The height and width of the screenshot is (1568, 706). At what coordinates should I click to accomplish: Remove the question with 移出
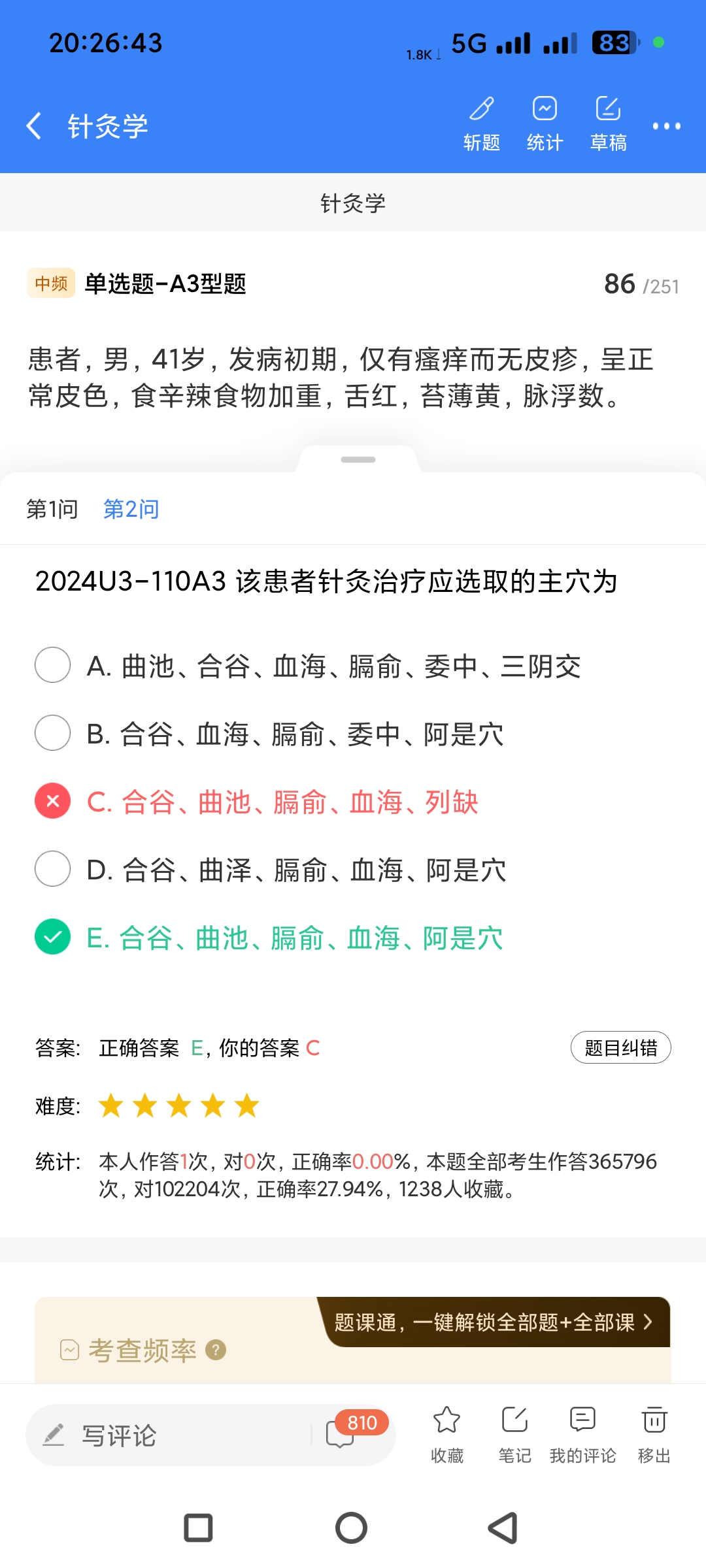coord(654,1433)
